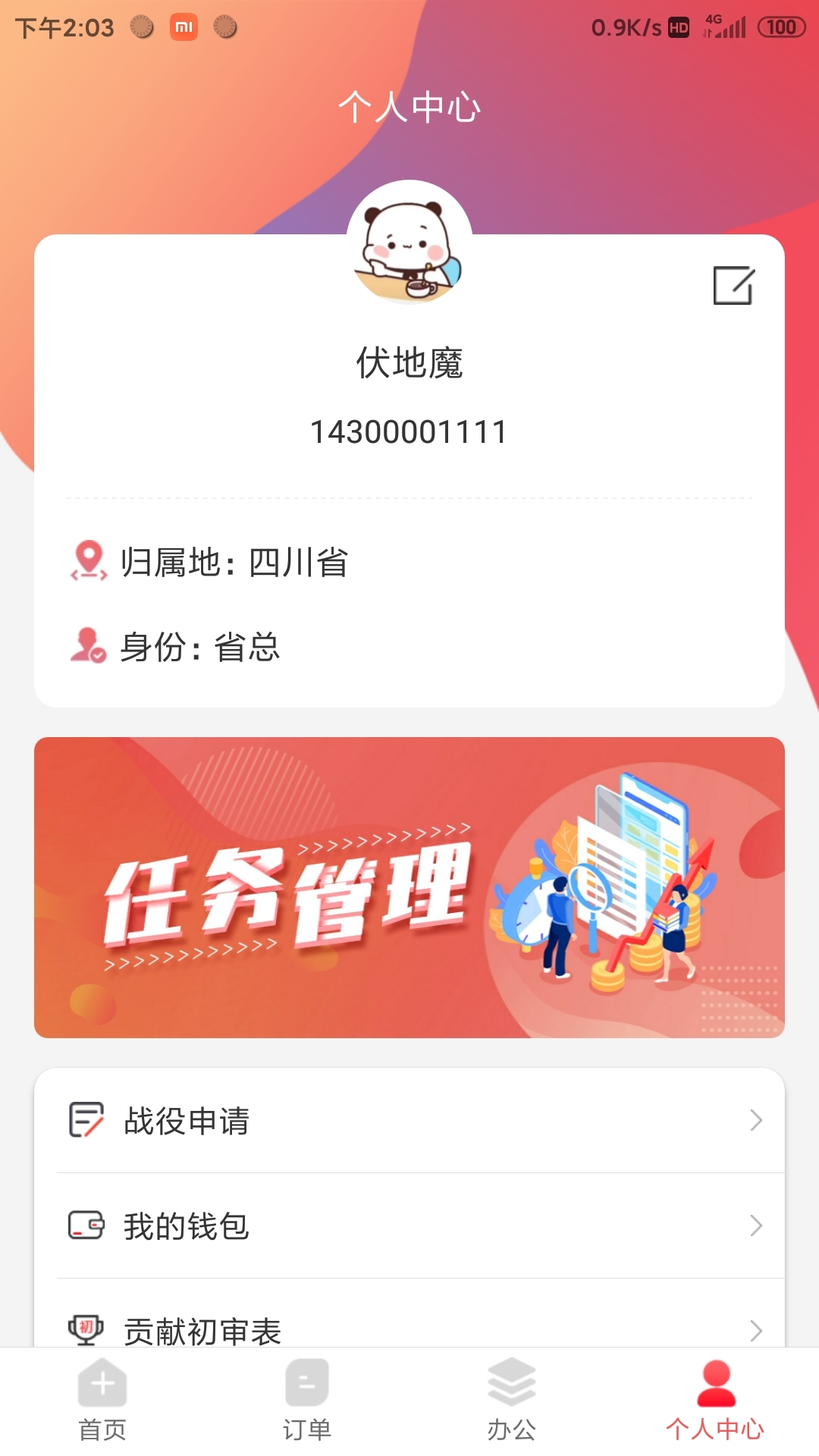Open 战役申请 row
This screenshot has height=1456, width=819.
pyautogui.click(x=409, y=1121)
